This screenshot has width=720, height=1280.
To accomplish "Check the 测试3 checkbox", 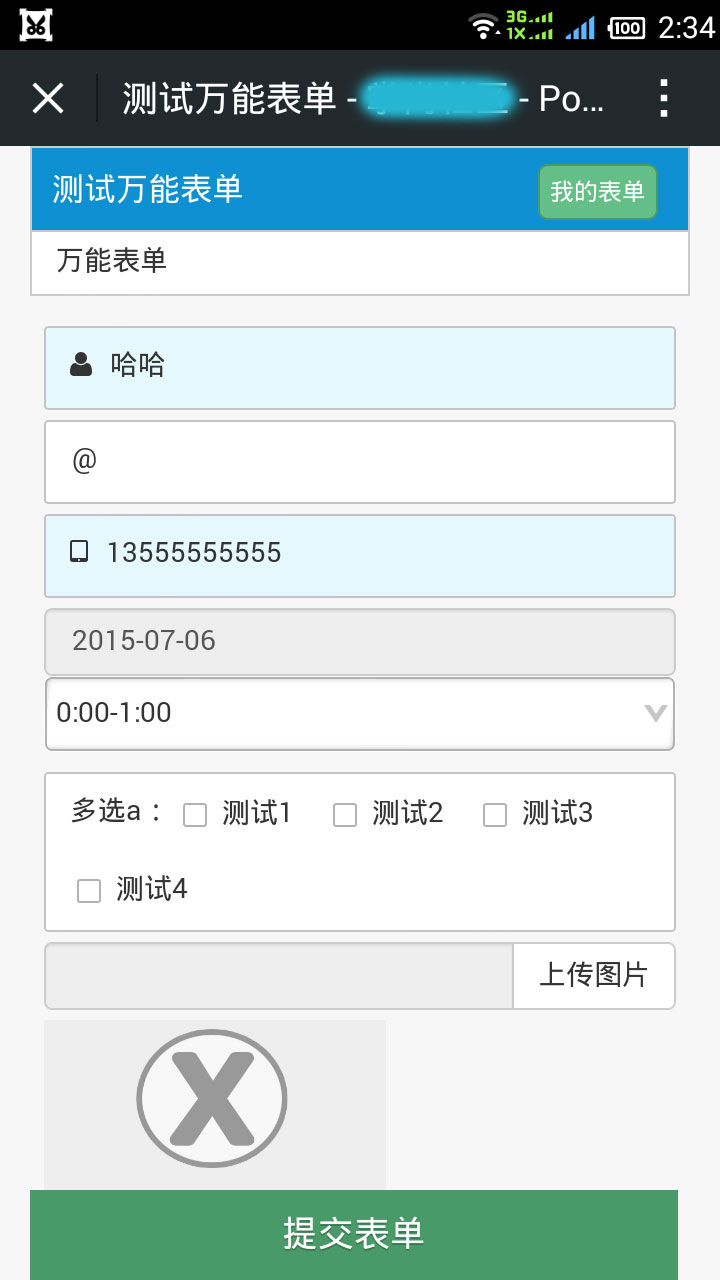I will coord(495,815).
